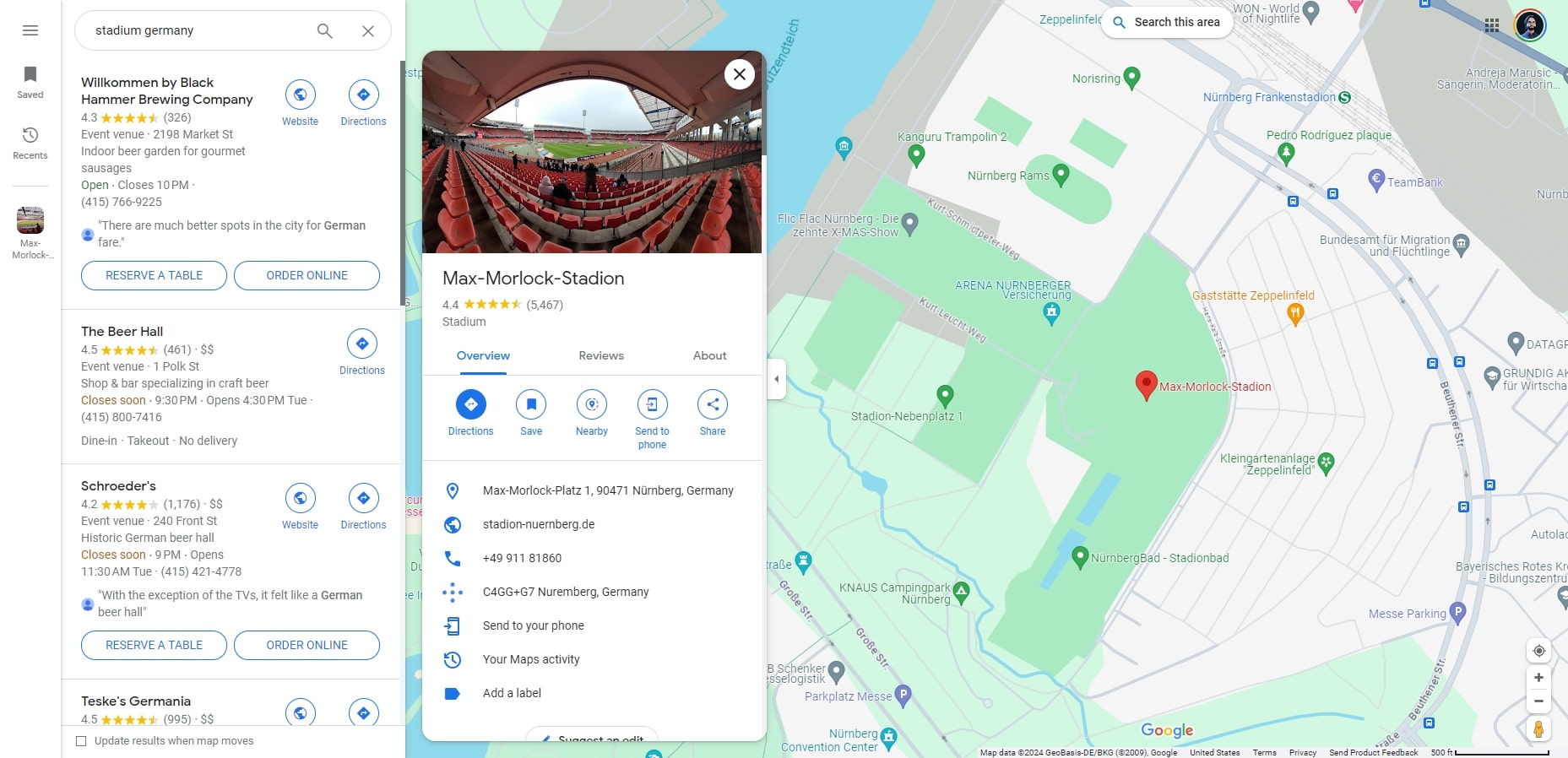Switch to the Reviews tab
The height and width of the screenshot is (758, 1568).
601,355
